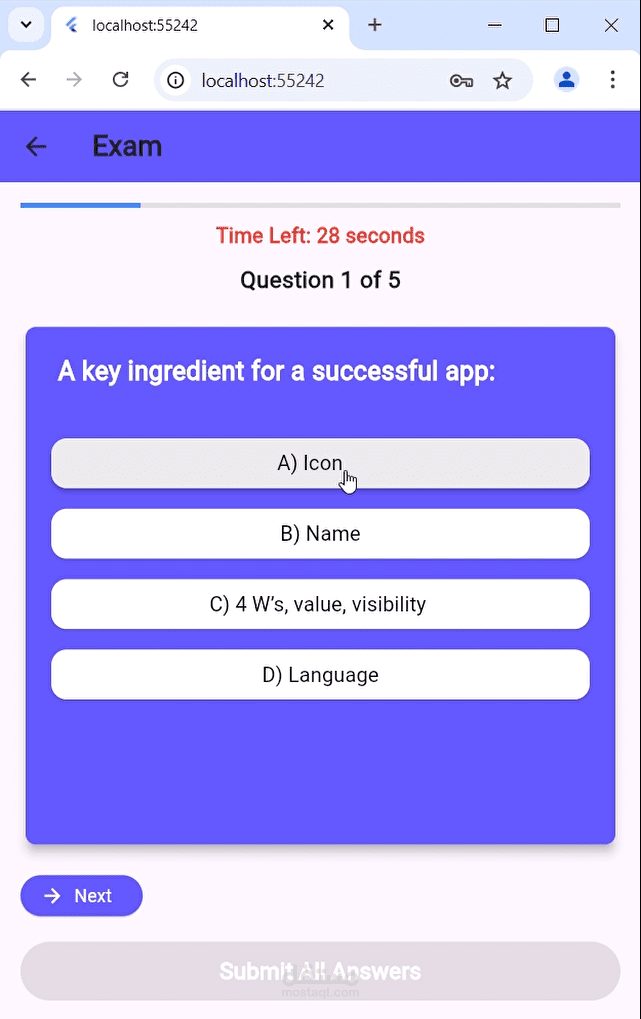Tap Submit All Answers button
This screenshot has width=641, height=1019.
click(320, 971)
